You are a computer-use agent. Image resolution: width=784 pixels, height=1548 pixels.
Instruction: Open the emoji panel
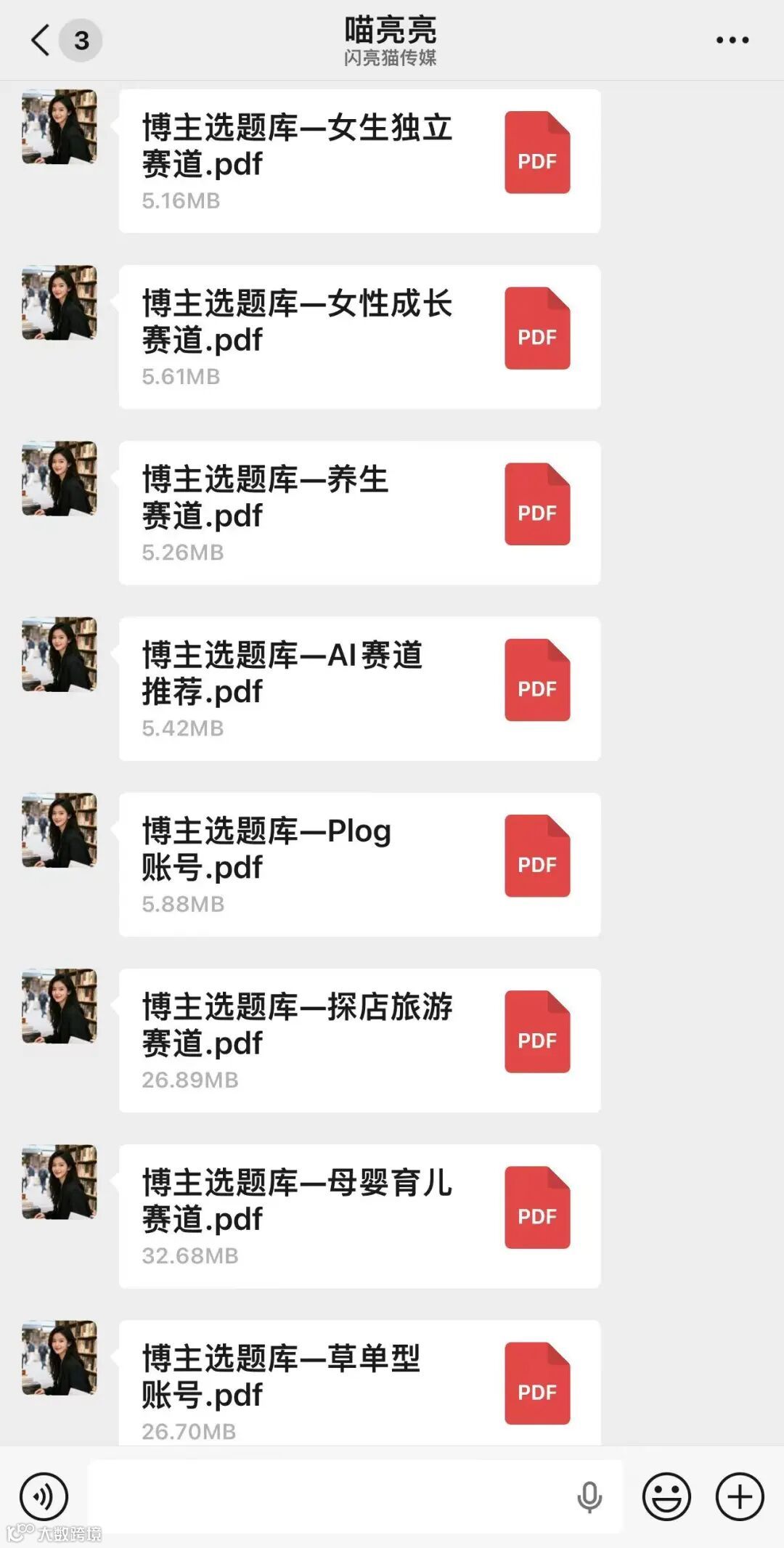tap(666, 1496)
